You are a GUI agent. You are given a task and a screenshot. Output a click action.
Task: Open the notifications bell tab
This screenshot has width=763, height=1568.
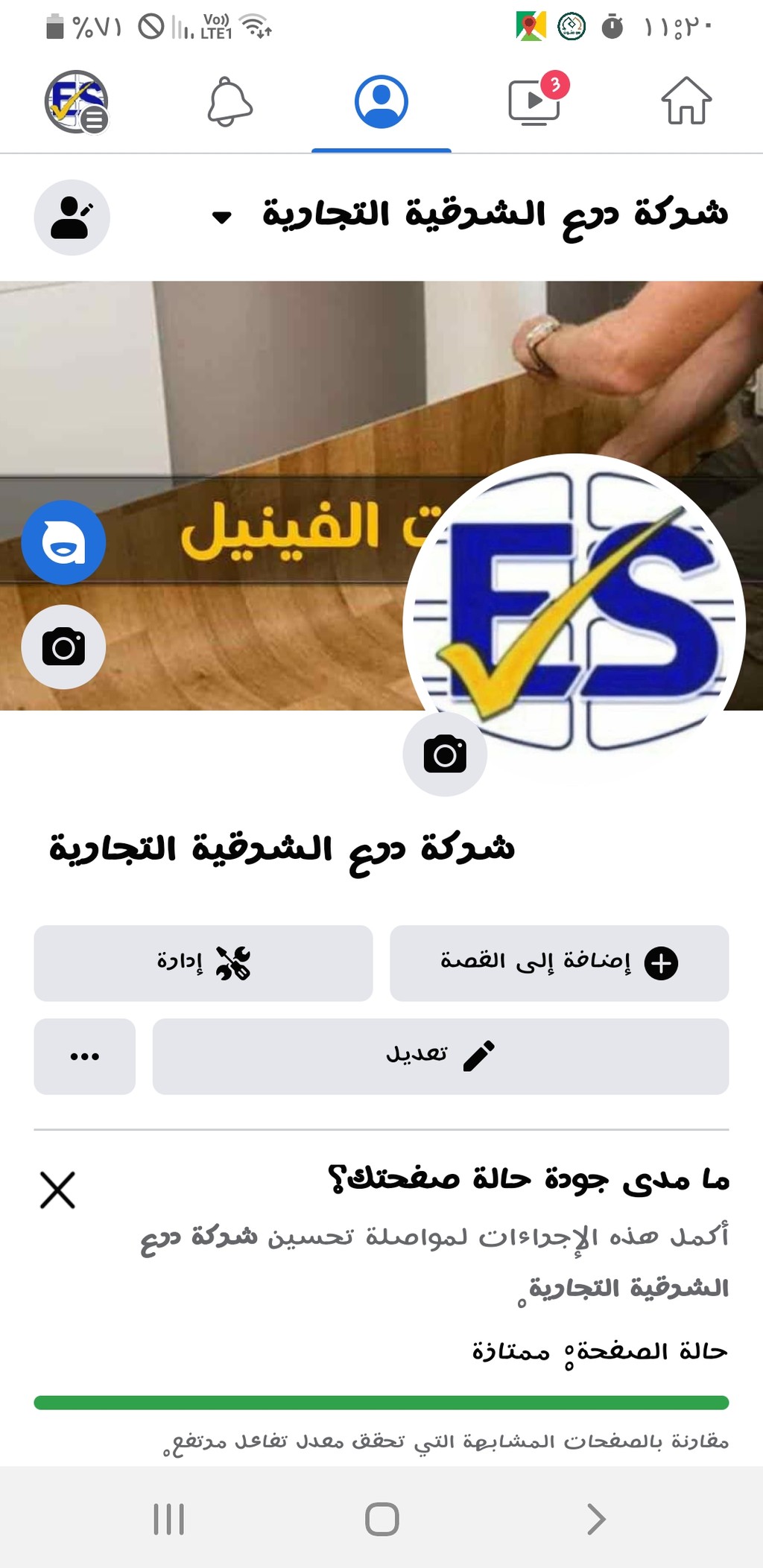click(229, 102)
